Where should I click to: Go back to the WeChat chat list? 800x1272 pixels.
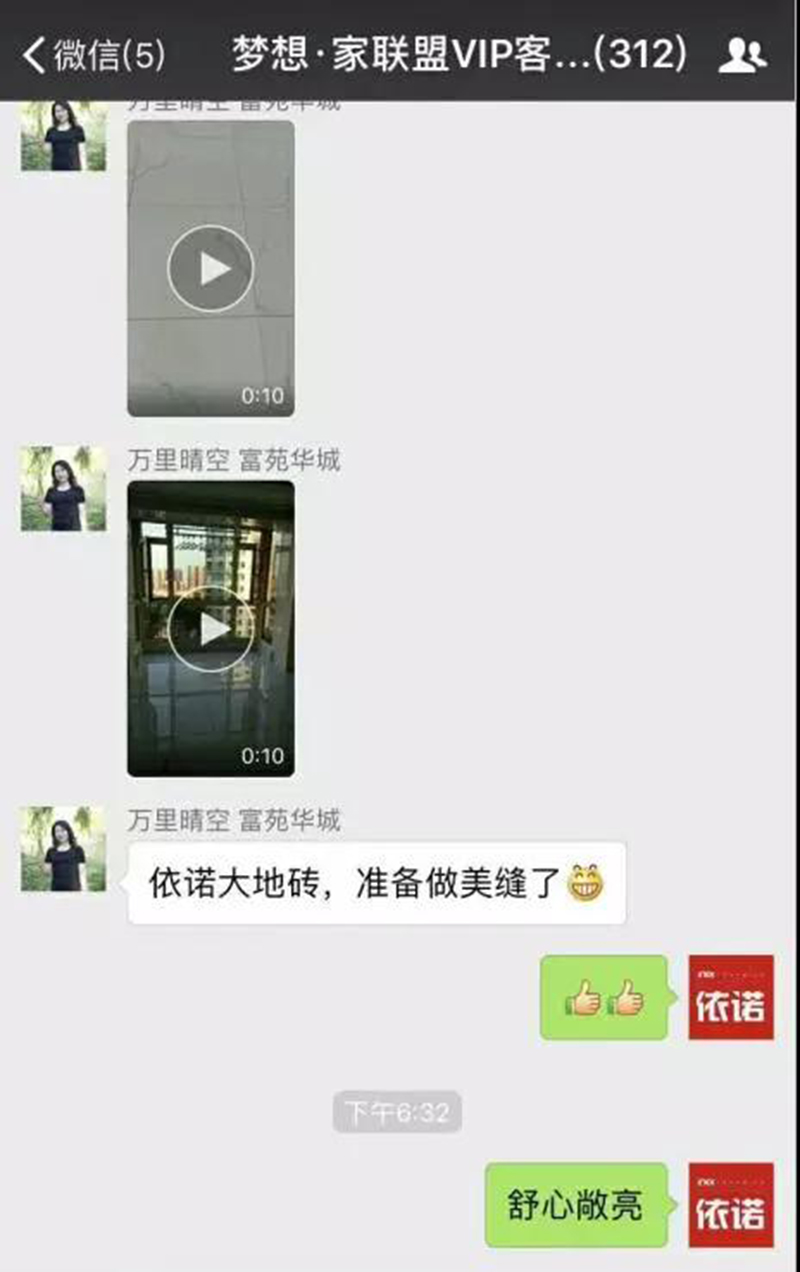90,55
